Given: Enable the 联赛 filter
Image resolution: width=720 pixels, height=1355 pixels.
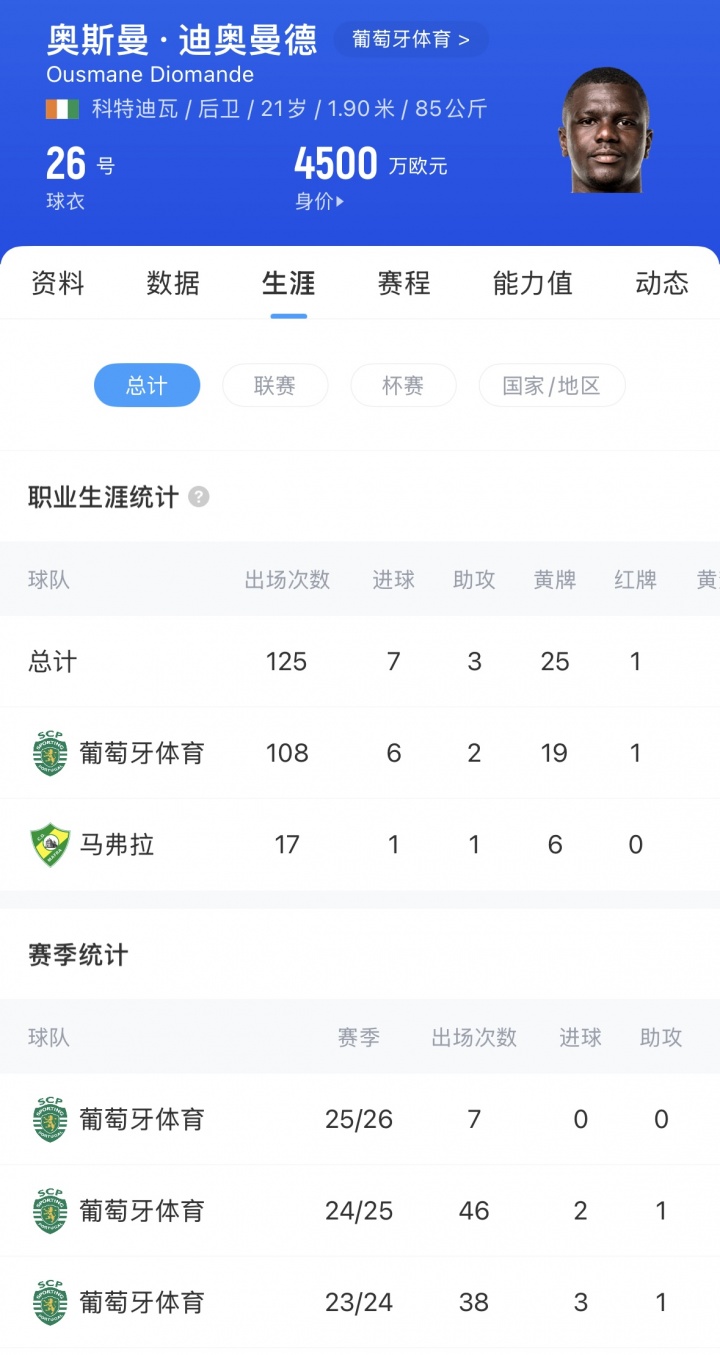Looking at the screenshot, I should click(x=275, y=385).
